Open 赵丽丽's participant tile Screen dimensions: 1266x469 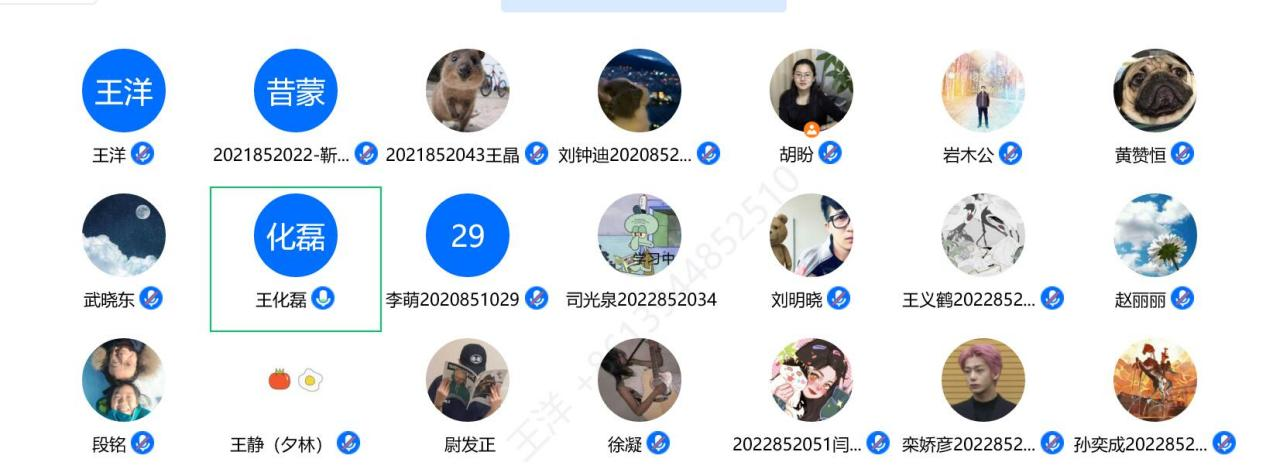pyautogui.click(x=1155, y=236)
